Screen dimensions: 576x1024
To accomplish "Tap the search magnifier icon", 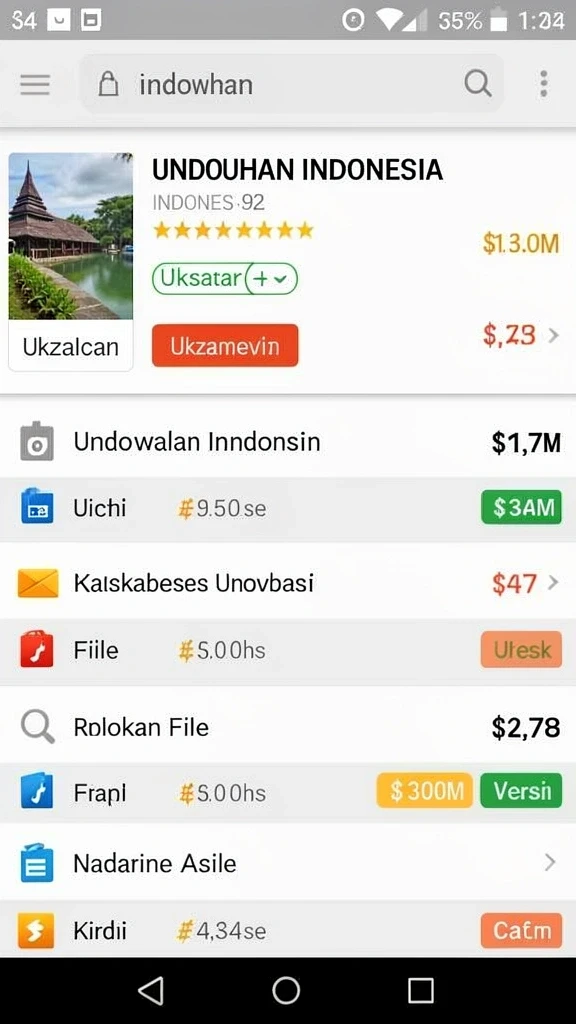I will point(477,84).
